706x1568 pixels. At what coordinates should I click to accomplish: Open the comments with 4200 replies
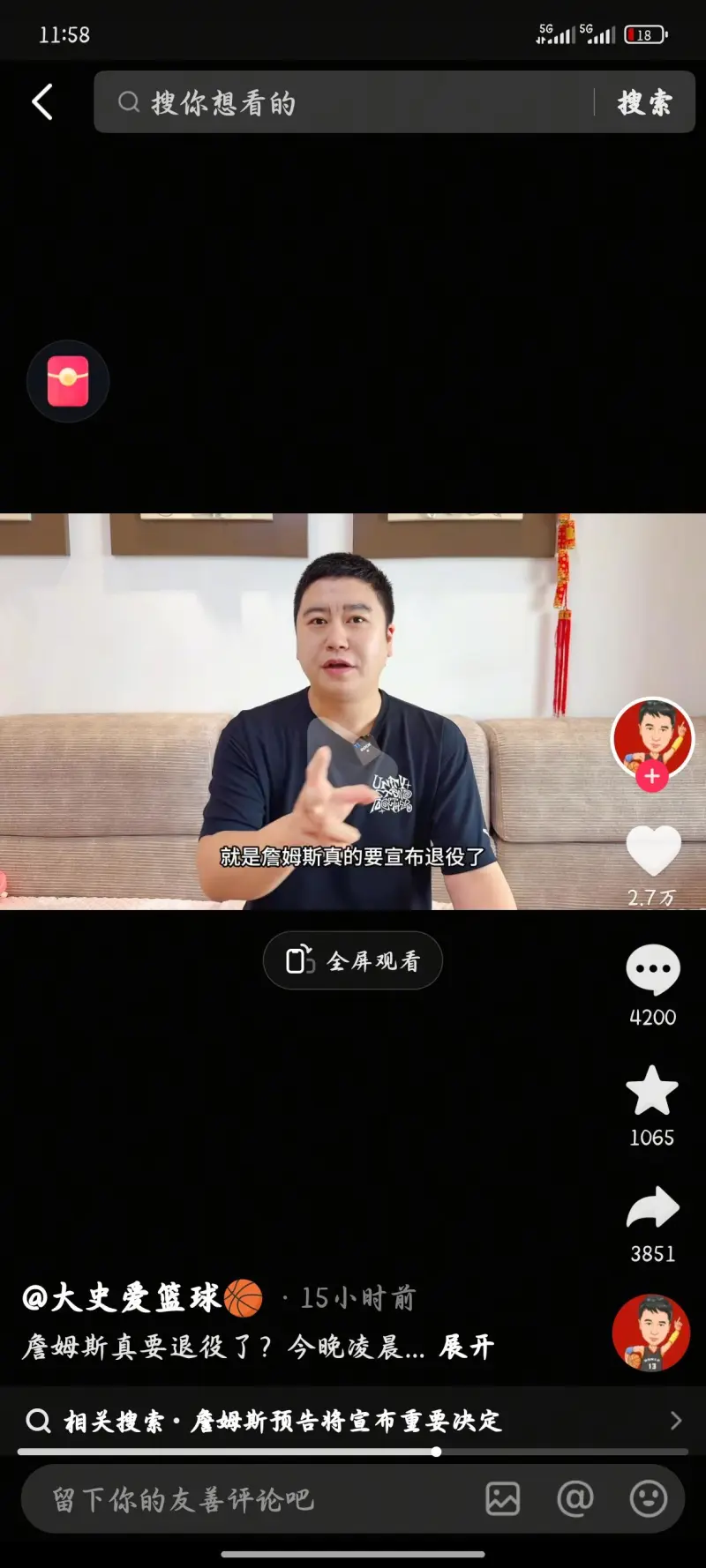coord(653,970)
